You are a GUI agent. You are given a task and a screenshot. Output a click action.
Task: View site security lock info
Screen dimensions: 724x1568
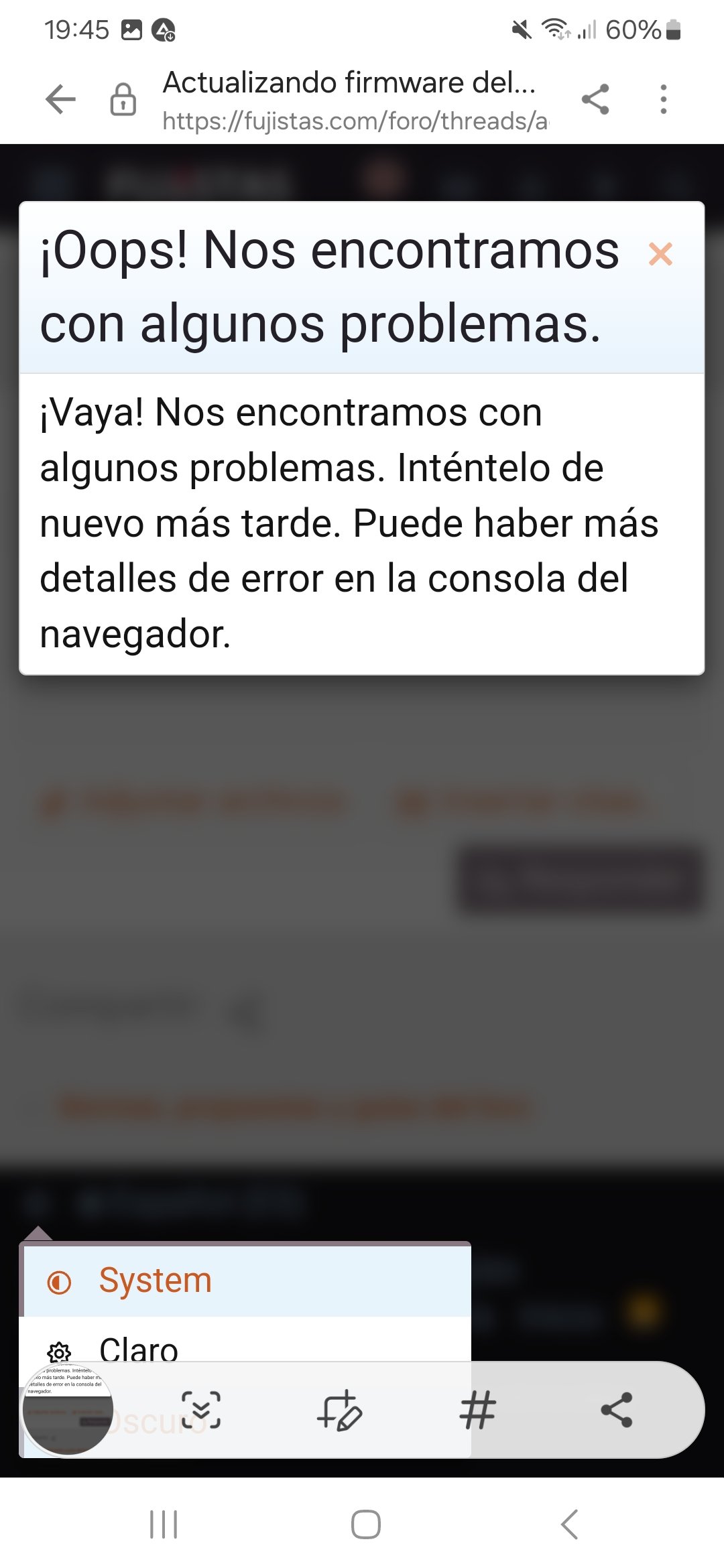click(123, 100)
